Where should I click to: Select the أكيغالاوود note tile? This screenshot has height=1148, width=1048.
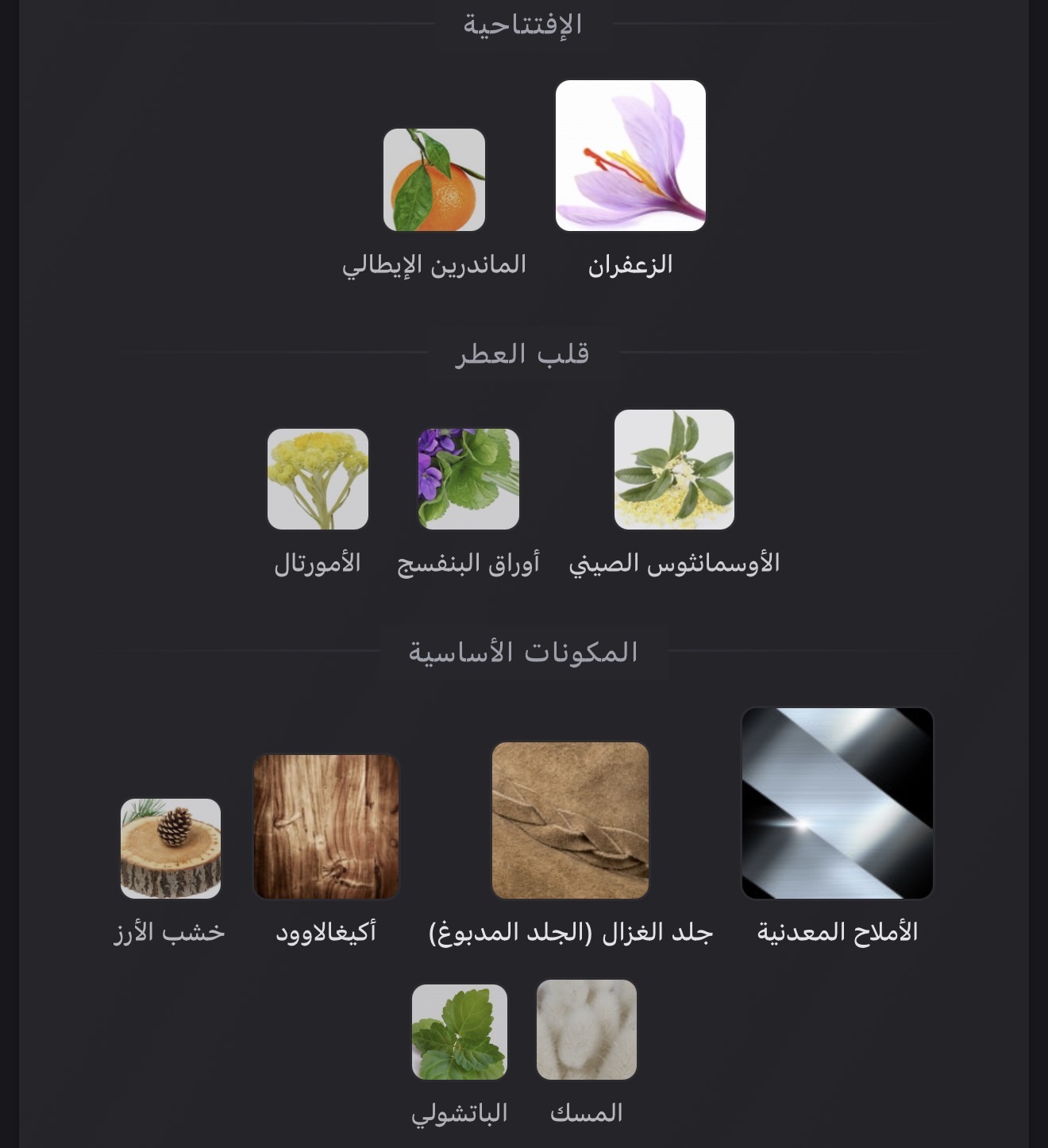click(326, 826)
